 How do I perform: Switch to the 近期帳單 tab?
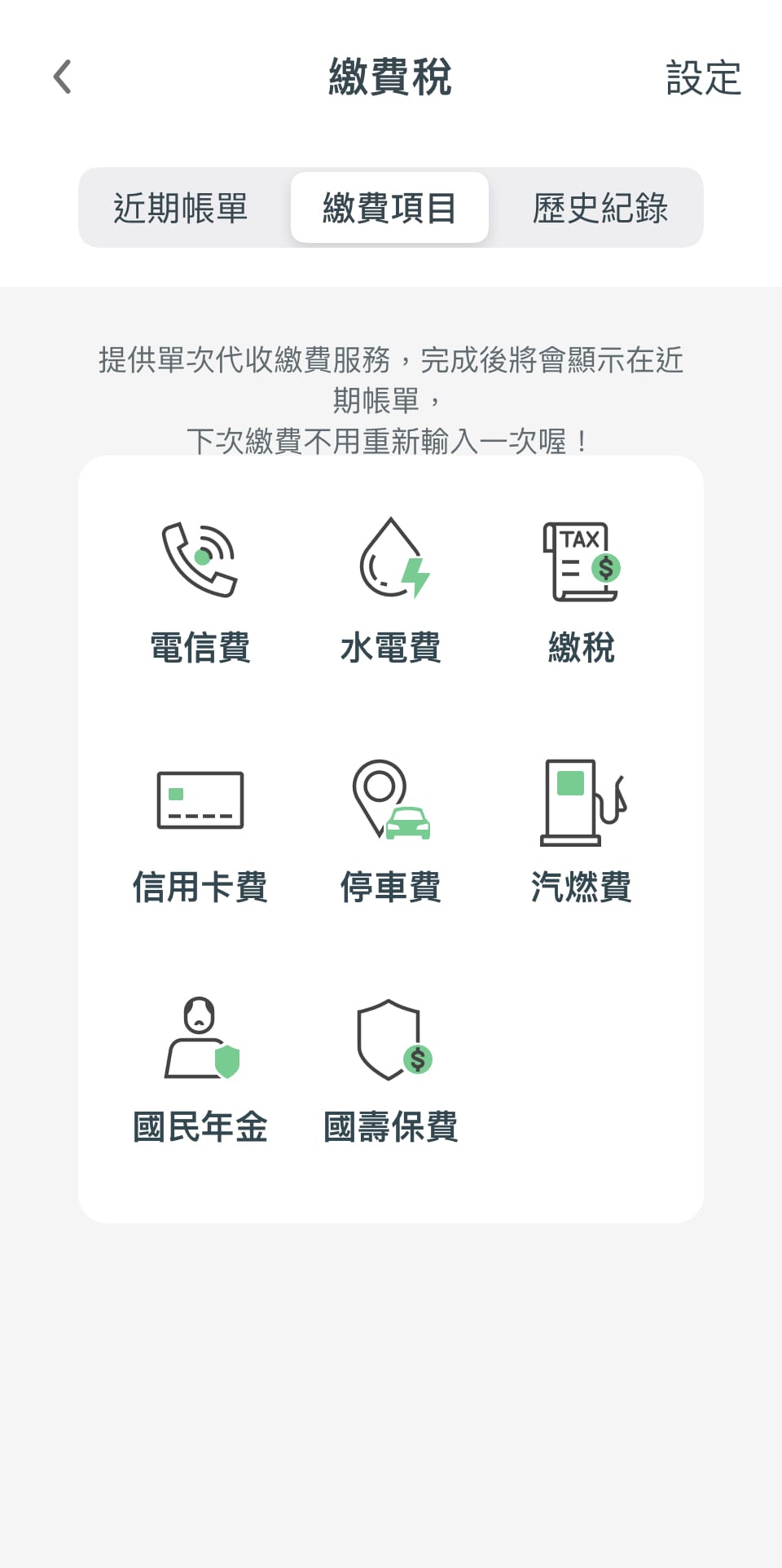pyautogui.click(x=182, y=208)
